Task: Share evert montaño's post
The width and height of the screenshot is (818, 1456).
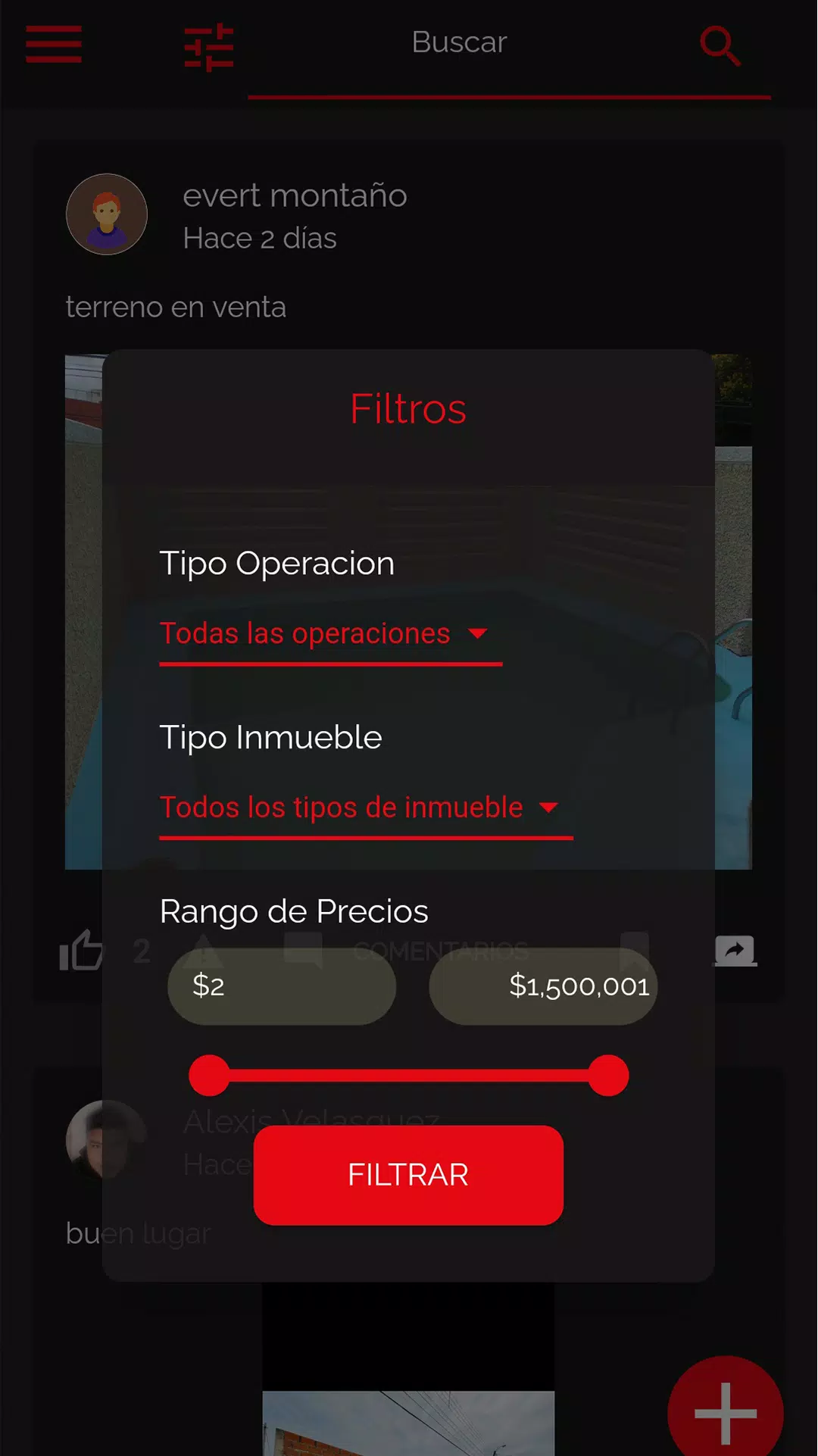Action: point(735,951)
